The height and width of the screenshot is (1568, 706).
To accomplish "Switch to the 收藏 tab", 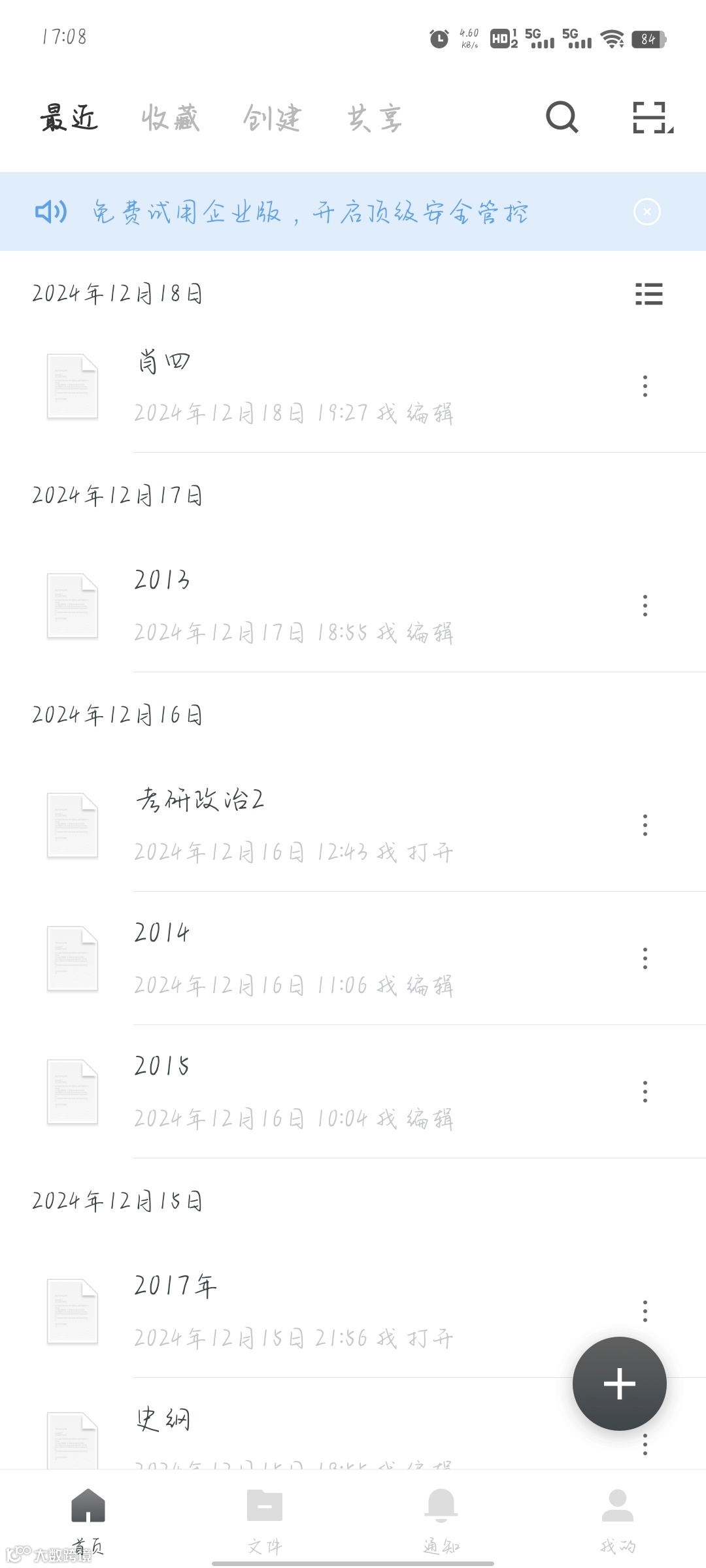I will click(x=171, y=118).
